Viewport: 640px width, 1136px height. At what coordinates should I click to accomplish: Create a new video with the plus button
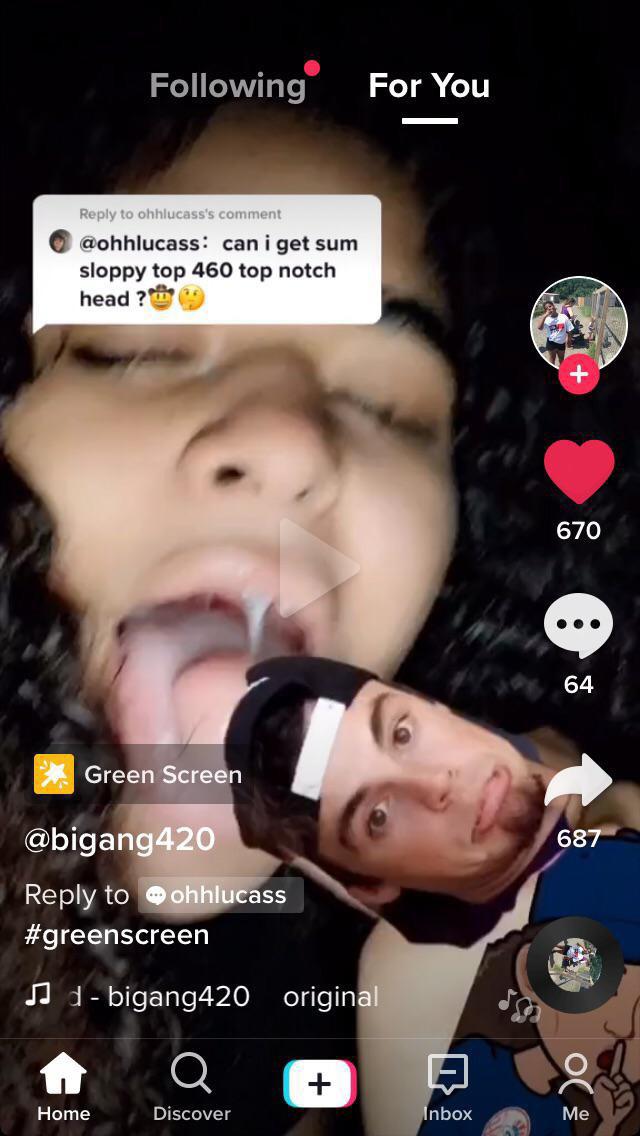tap(320, 1084)
